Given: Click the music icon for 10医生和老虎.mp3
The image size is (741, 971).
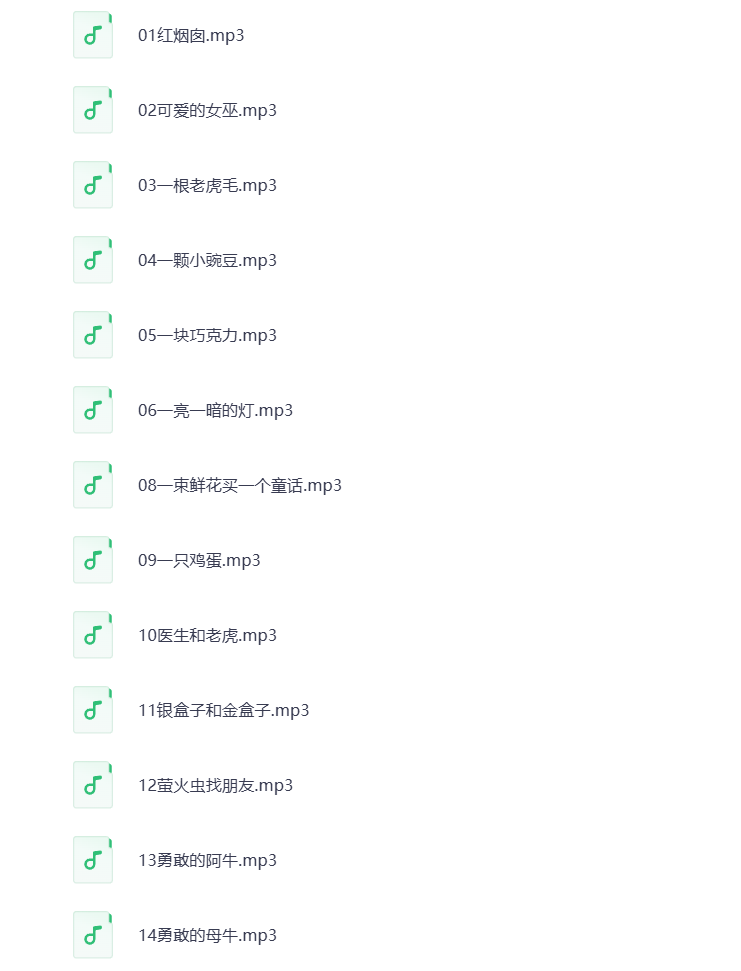Looking at the screenshot, I should 93,635.
